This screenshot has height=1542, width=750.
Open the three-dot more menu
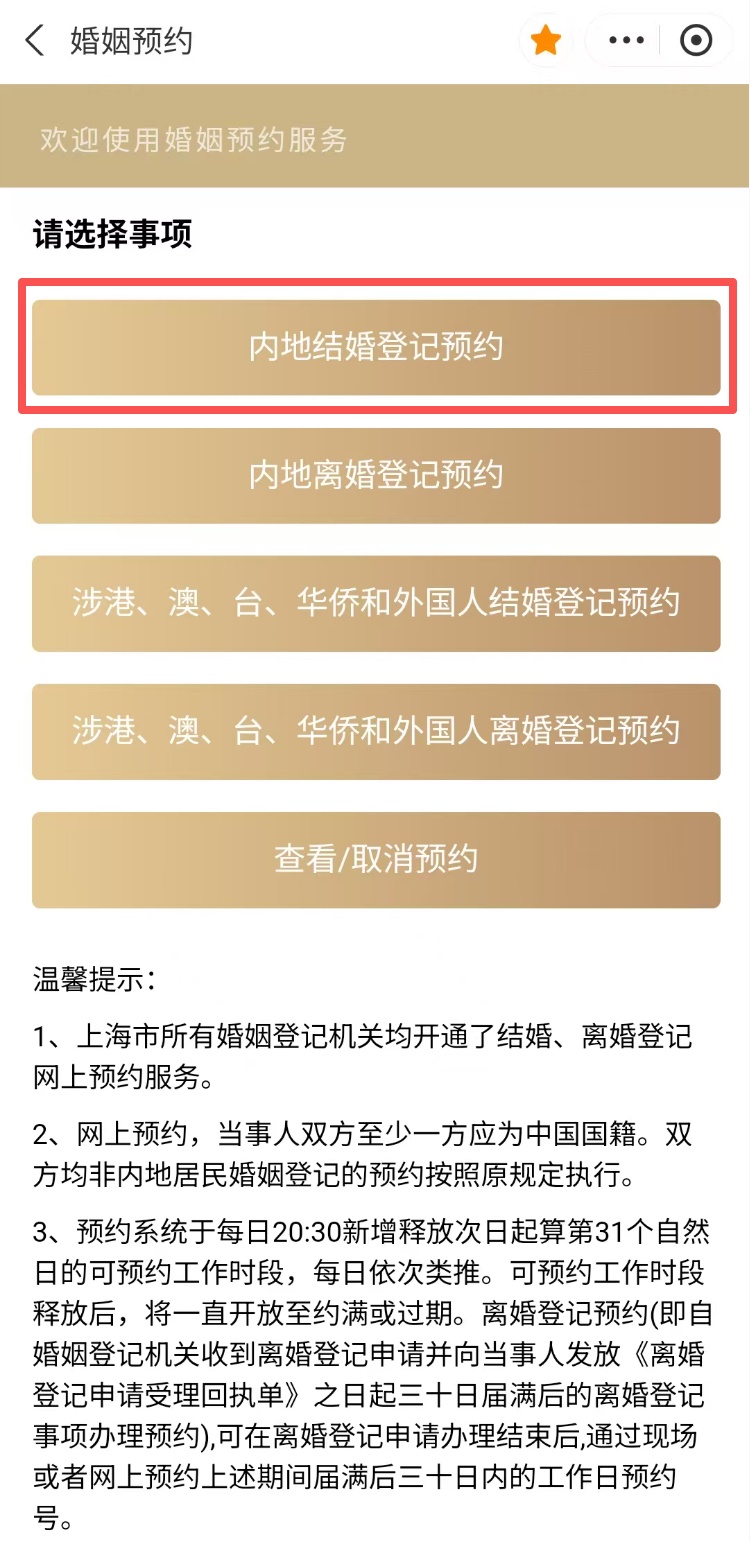tap(627, 41)
